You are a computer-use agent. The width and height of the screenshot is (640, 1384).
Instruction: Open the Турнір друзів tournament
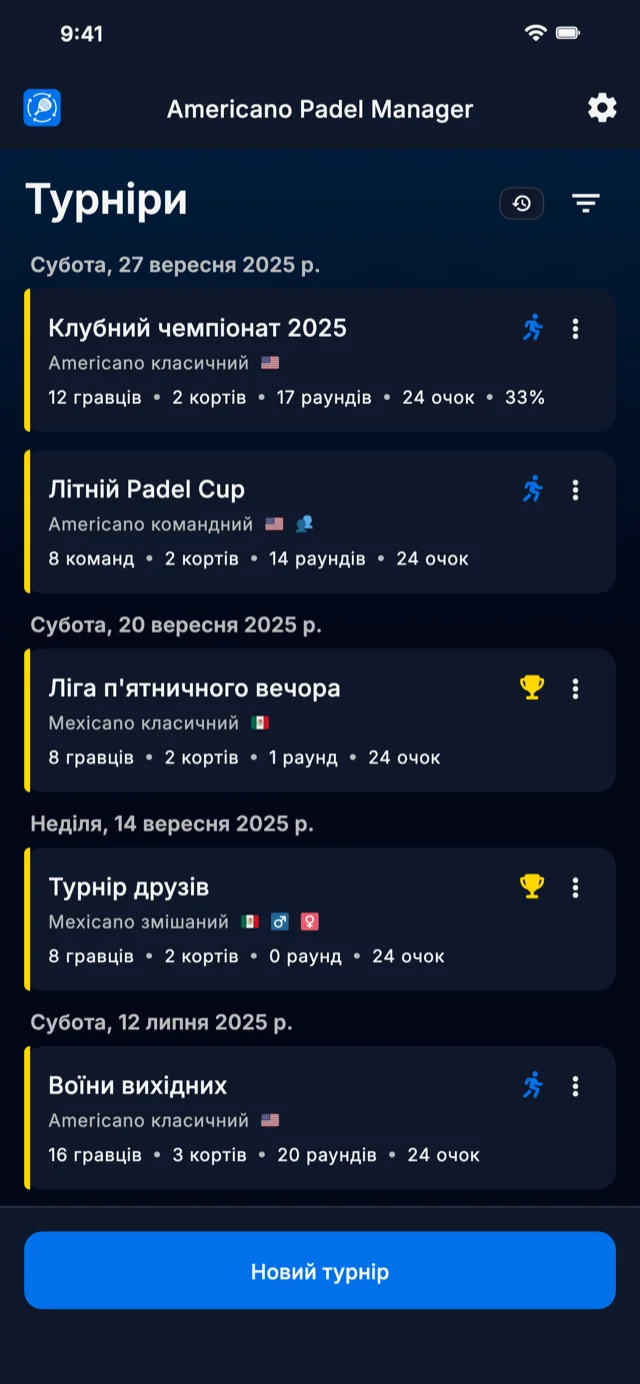pos(280,920)
